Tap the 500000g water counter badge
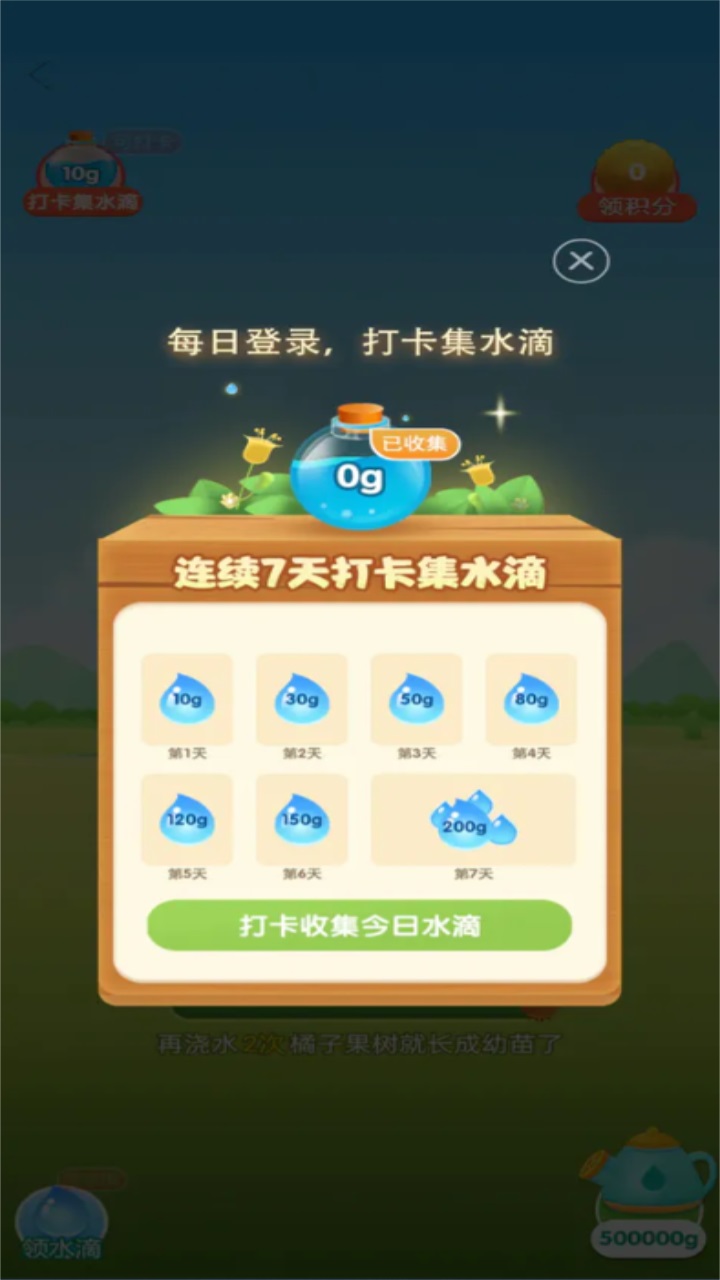 (649, 1238)
